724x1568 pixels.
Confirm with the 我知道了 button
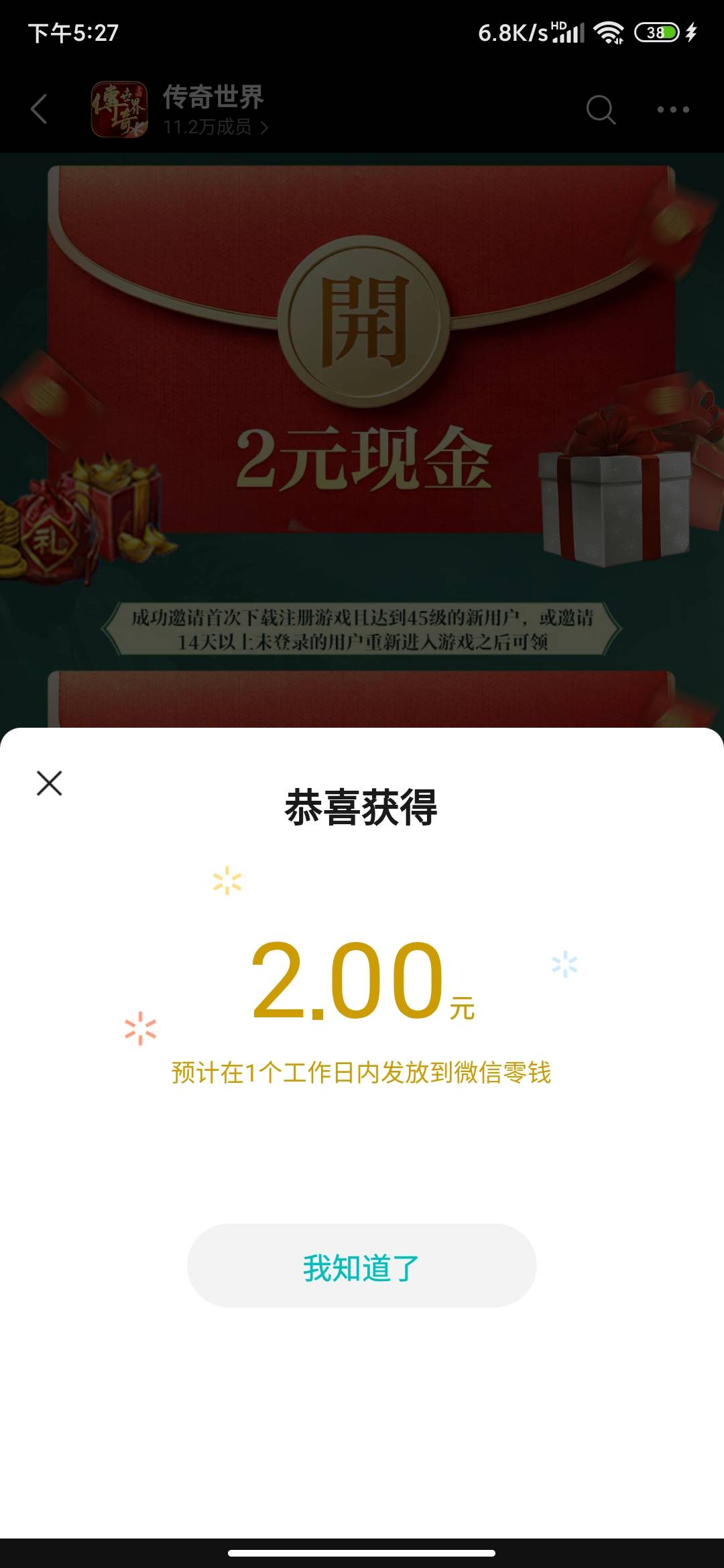[362, 1266]
